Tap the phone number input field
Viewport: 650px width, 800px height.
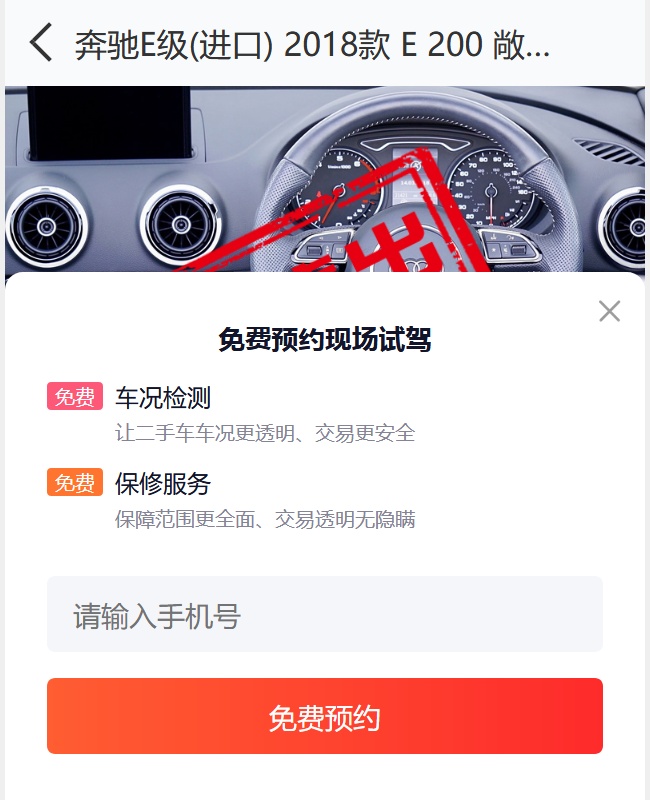324,615
